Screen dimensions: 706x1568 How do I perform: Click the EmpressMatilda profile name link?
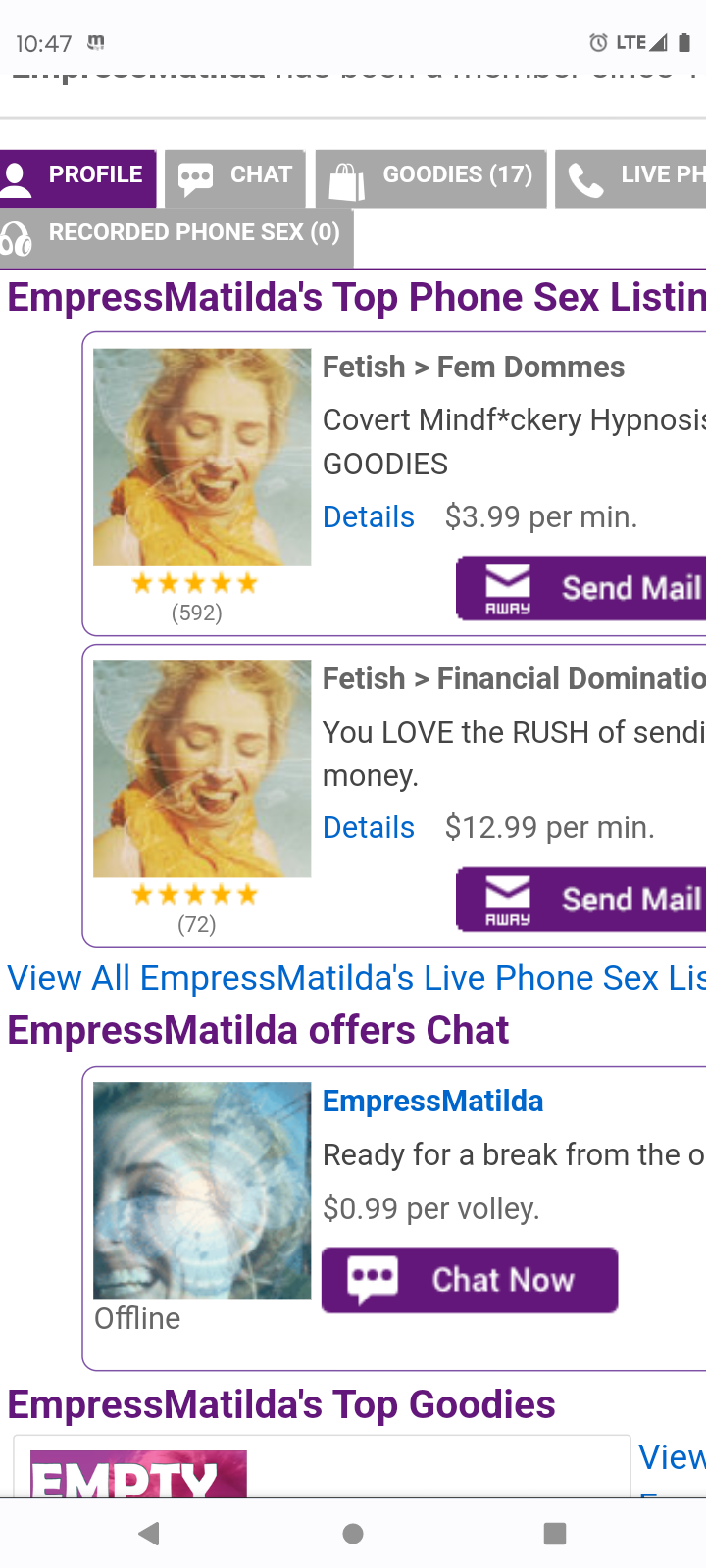pos(432,1101)
